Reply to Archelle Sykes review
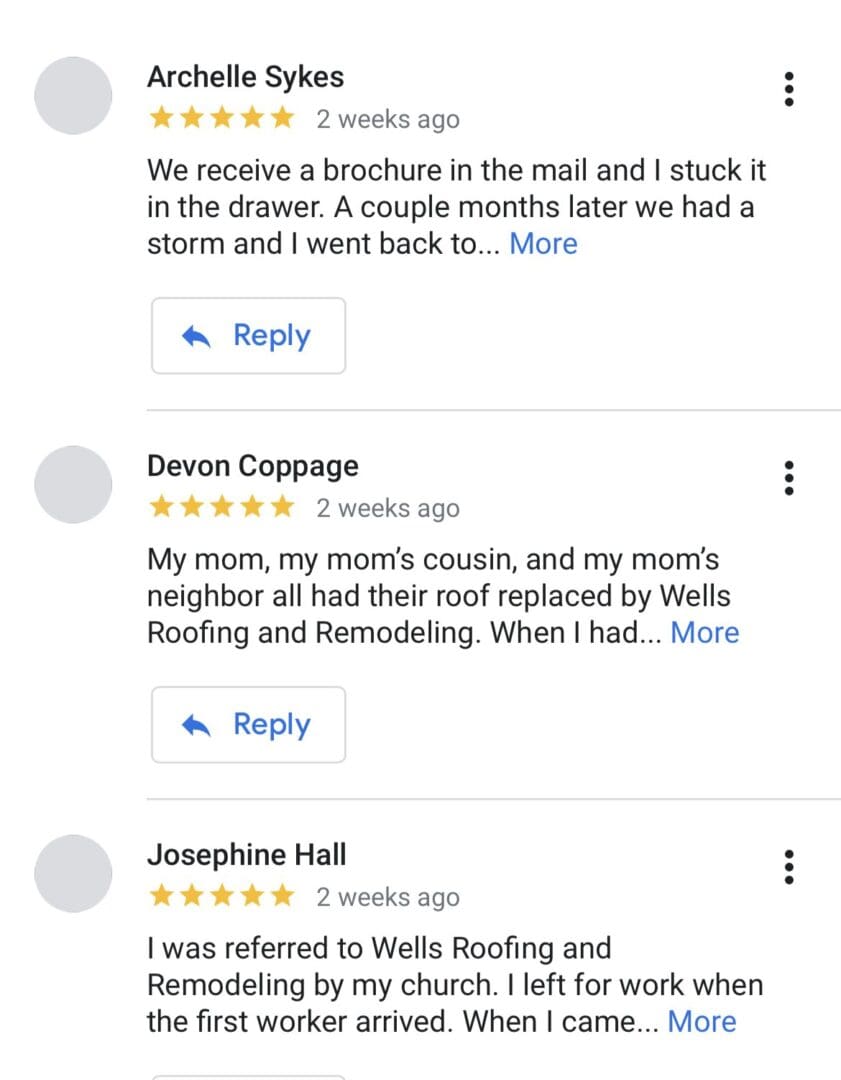 [248, 336]
